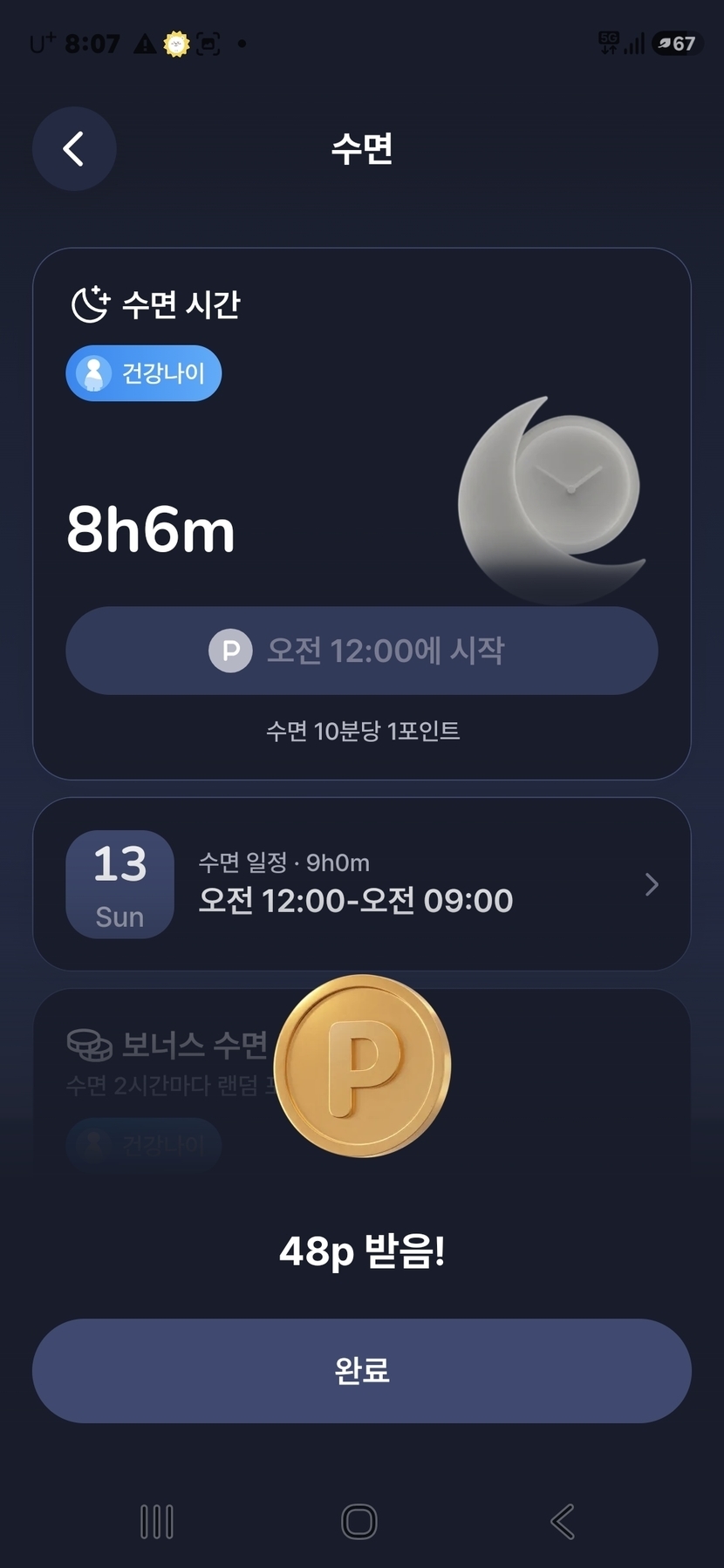Open the sleep schedule row for the 13th
724x1568 pixels.
coord(362,884)
